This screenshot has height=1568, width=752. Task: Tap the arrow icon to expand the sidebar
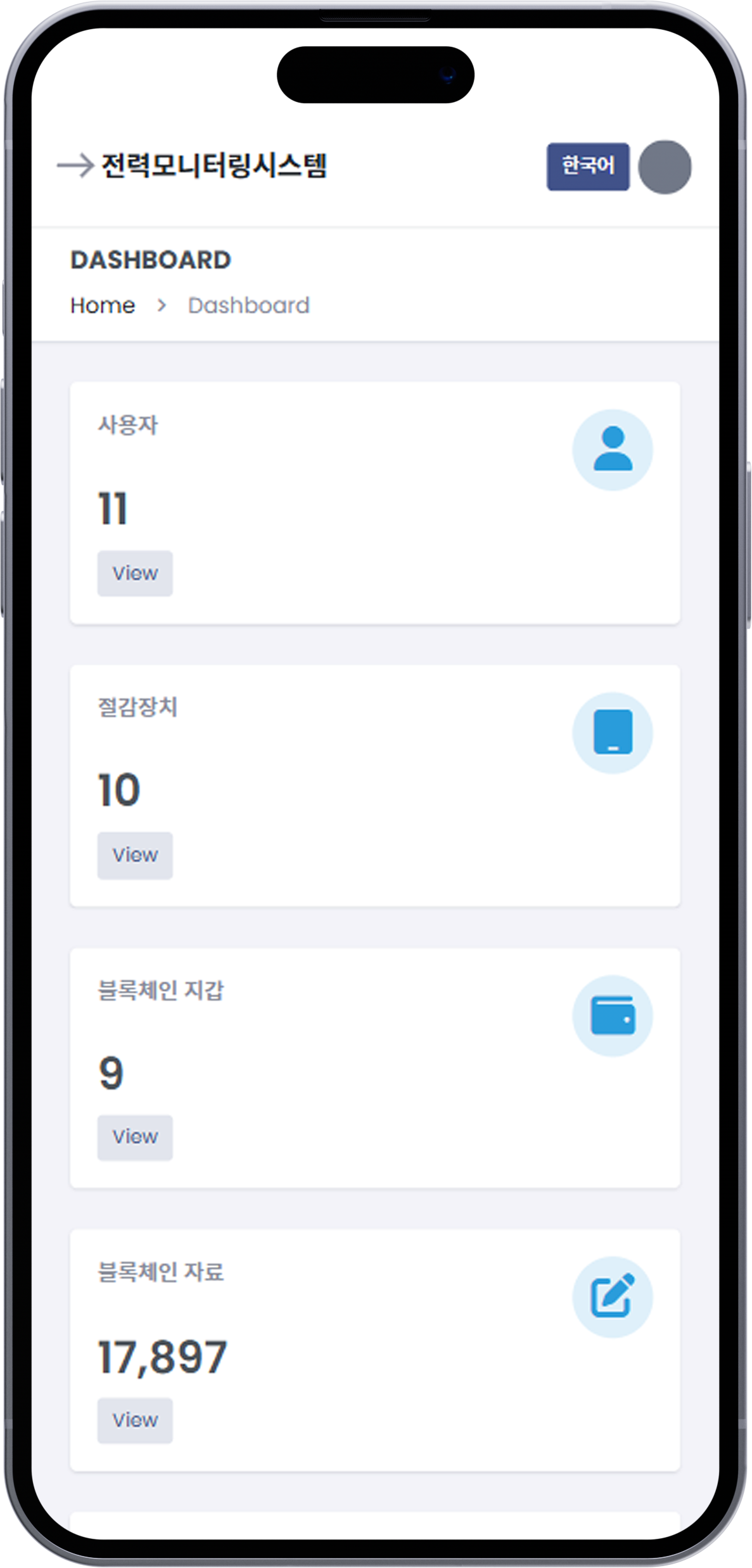75,166
